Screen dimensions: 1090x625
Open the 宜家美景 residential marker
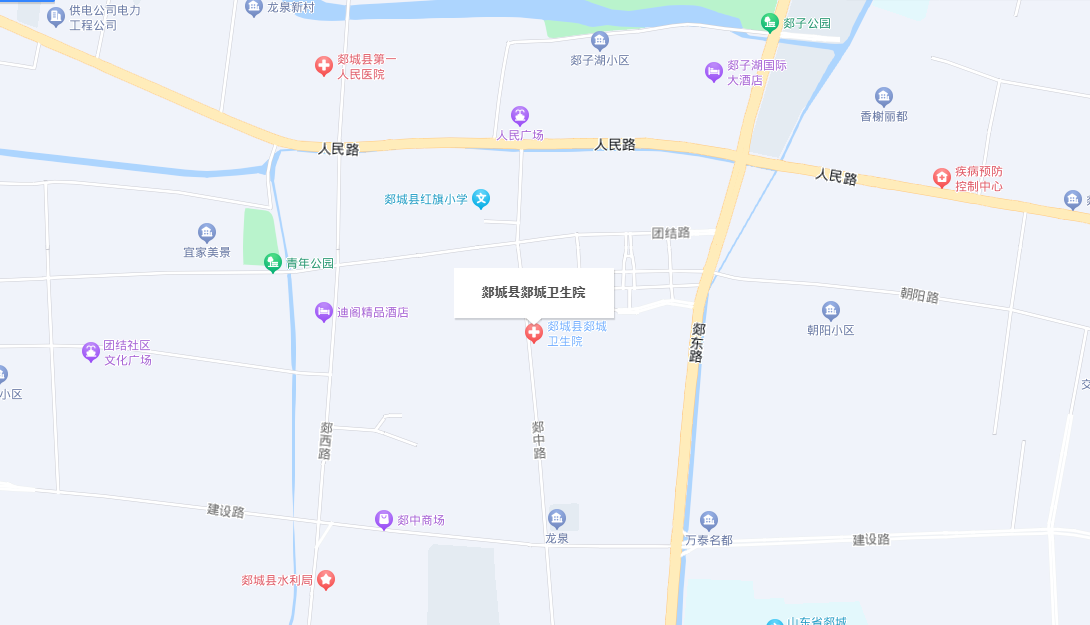tap(207, 233)
